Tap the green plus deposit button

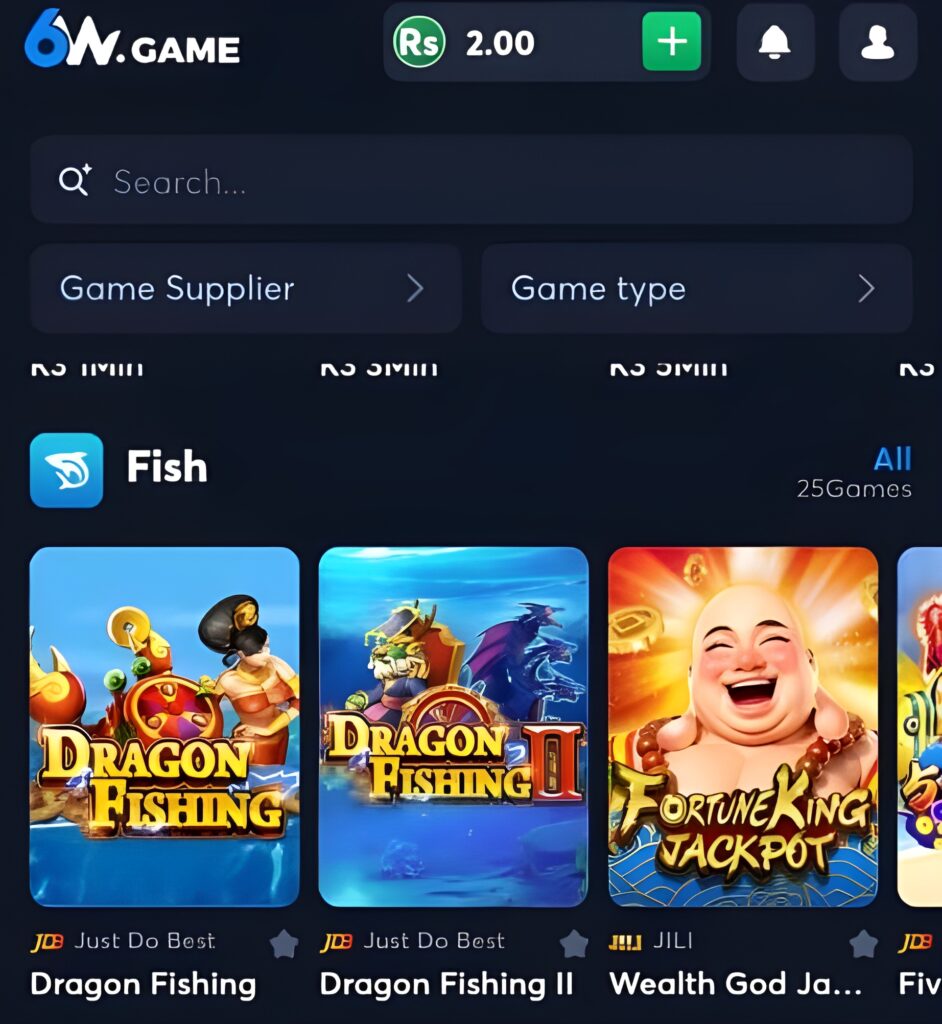(671, 42)
